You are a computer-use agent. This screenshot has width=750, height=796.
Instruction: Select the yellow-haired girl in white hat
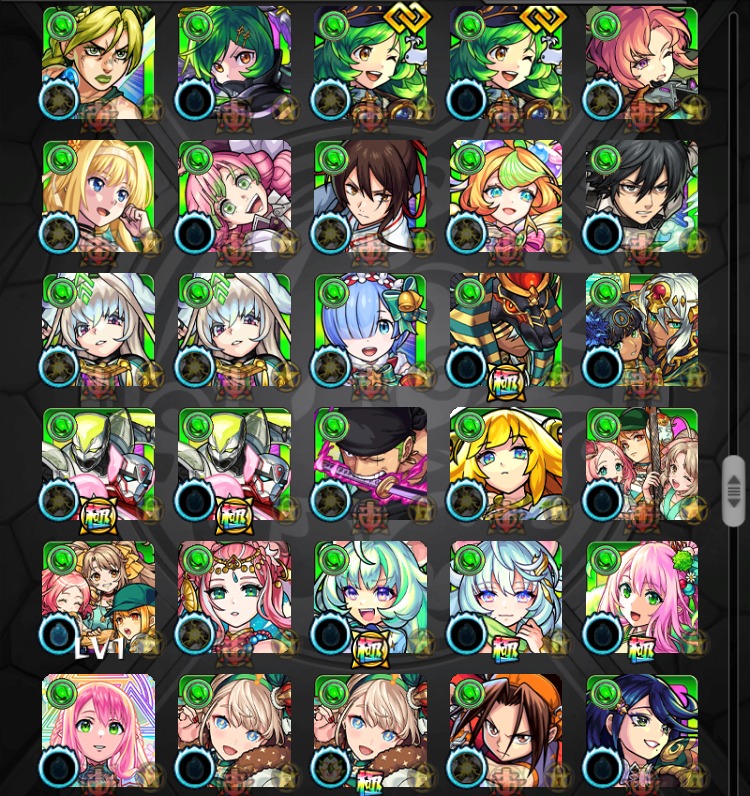(506, 463)
